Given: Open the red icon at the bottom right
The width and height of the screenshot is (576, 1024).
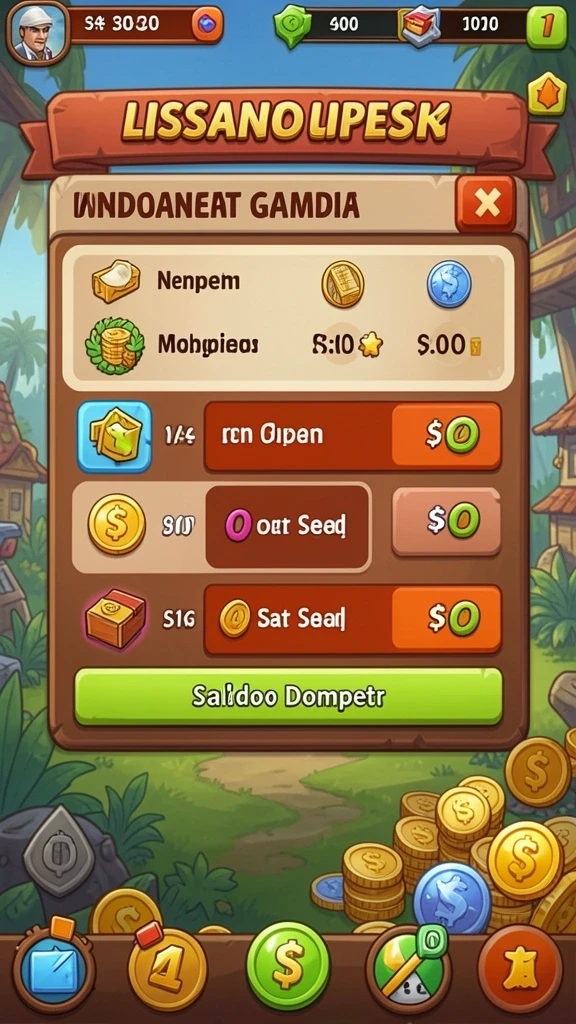Looking at the screenshot, I should (520, 968).
